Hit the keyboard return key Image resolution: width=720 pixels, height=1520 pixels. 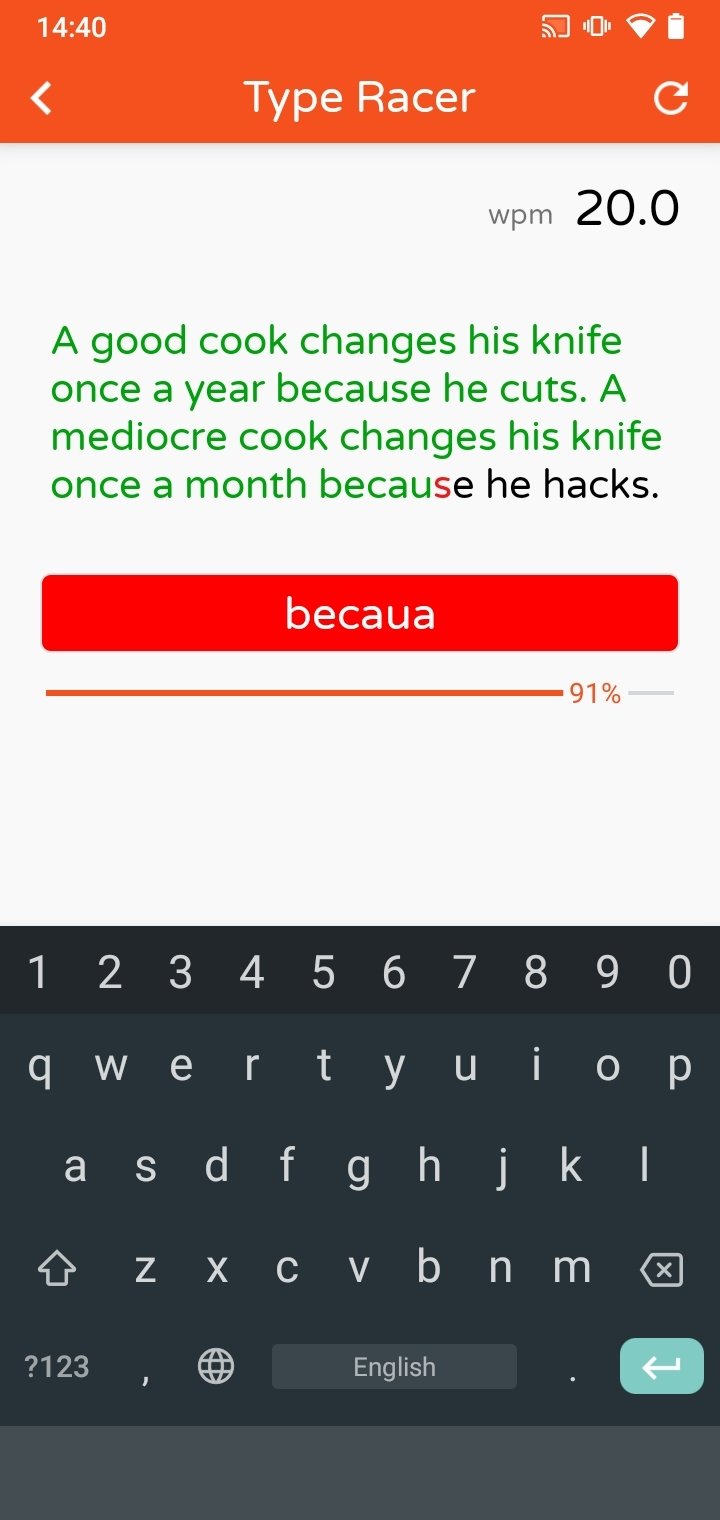(662, 1366)
